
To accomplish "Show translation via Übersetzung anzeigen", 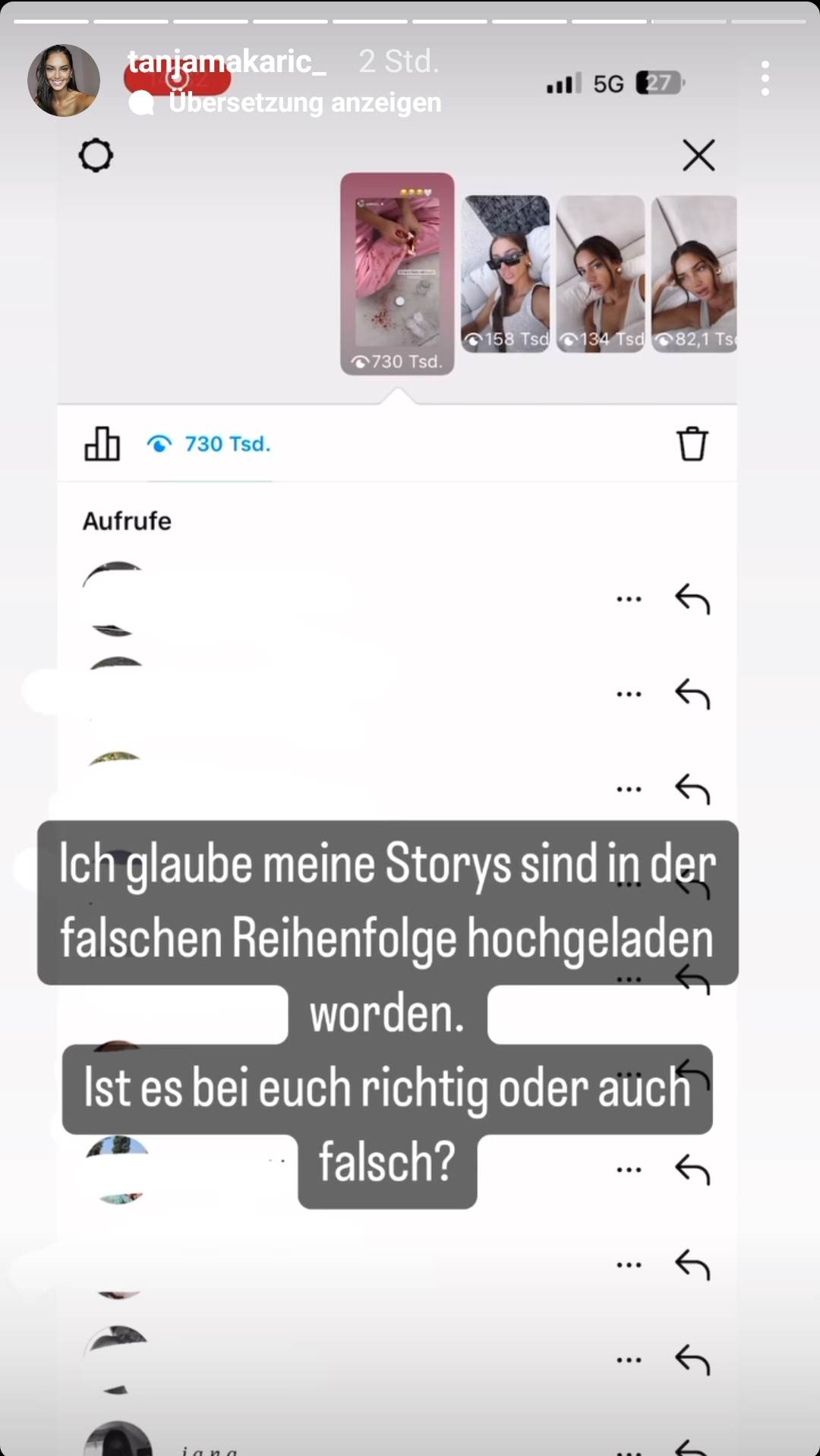I will [304, 102].
